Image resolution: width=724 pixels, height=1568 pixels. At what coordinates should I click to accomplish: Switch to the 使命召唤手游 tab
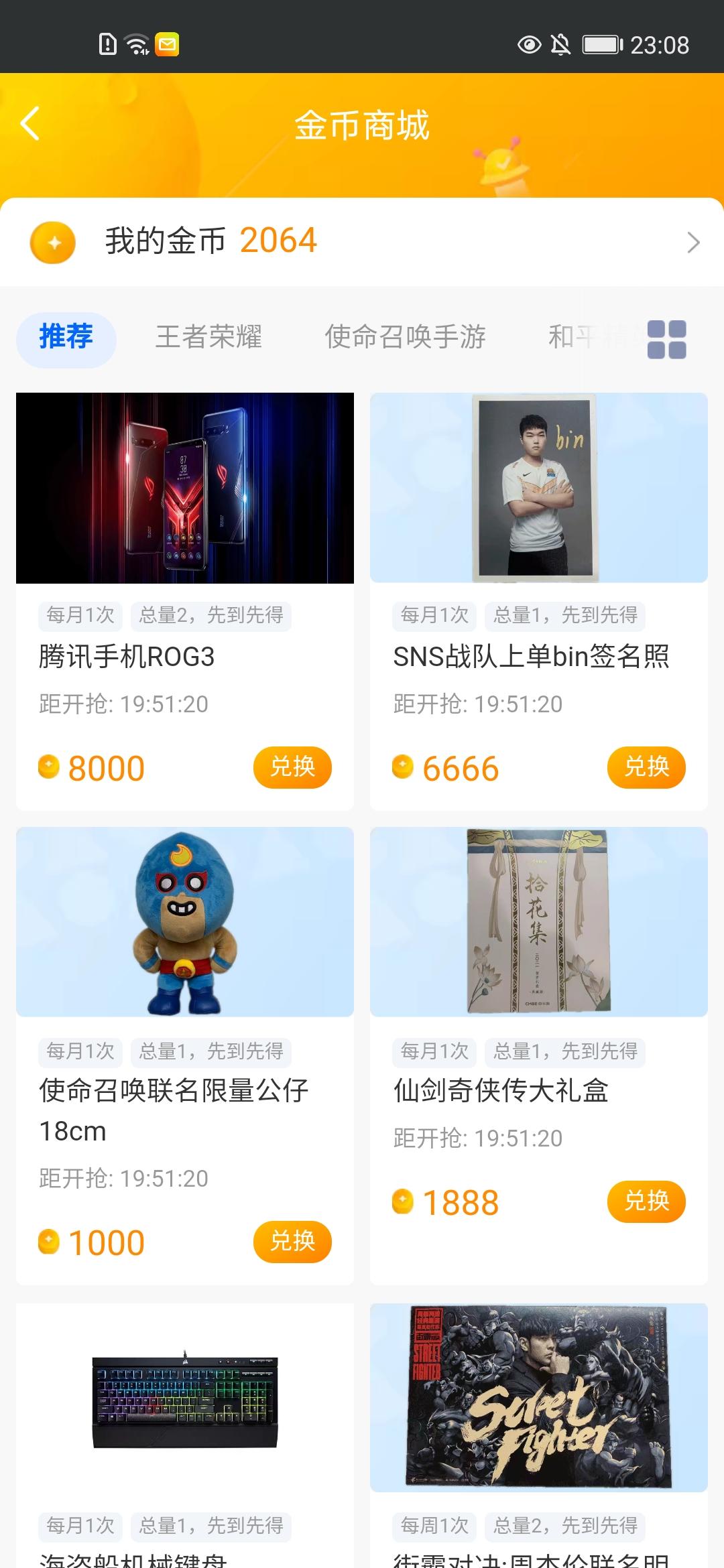coord(405,338)
